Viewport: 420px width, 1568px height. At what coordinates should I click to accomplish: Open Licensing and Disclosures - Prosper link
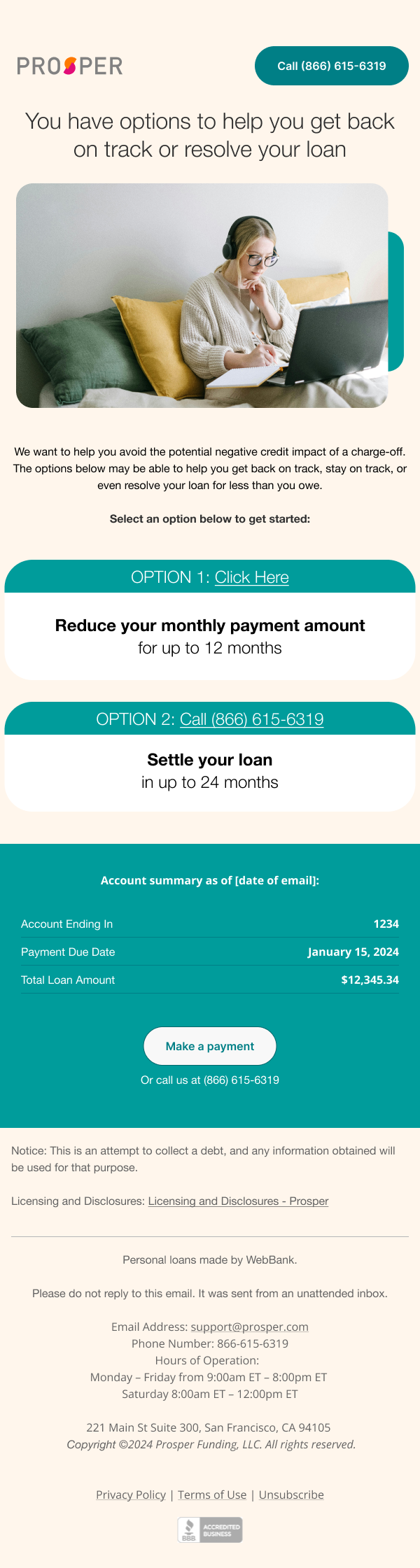pos(238,1201)
